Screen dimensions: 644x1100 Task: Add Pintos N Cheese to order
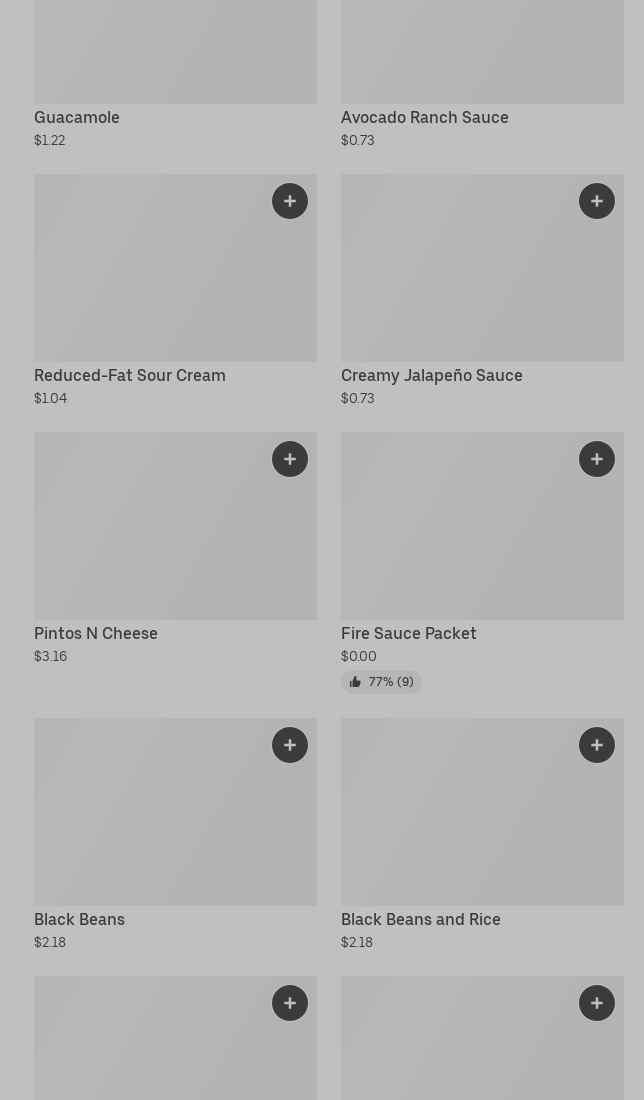point(290,459)
